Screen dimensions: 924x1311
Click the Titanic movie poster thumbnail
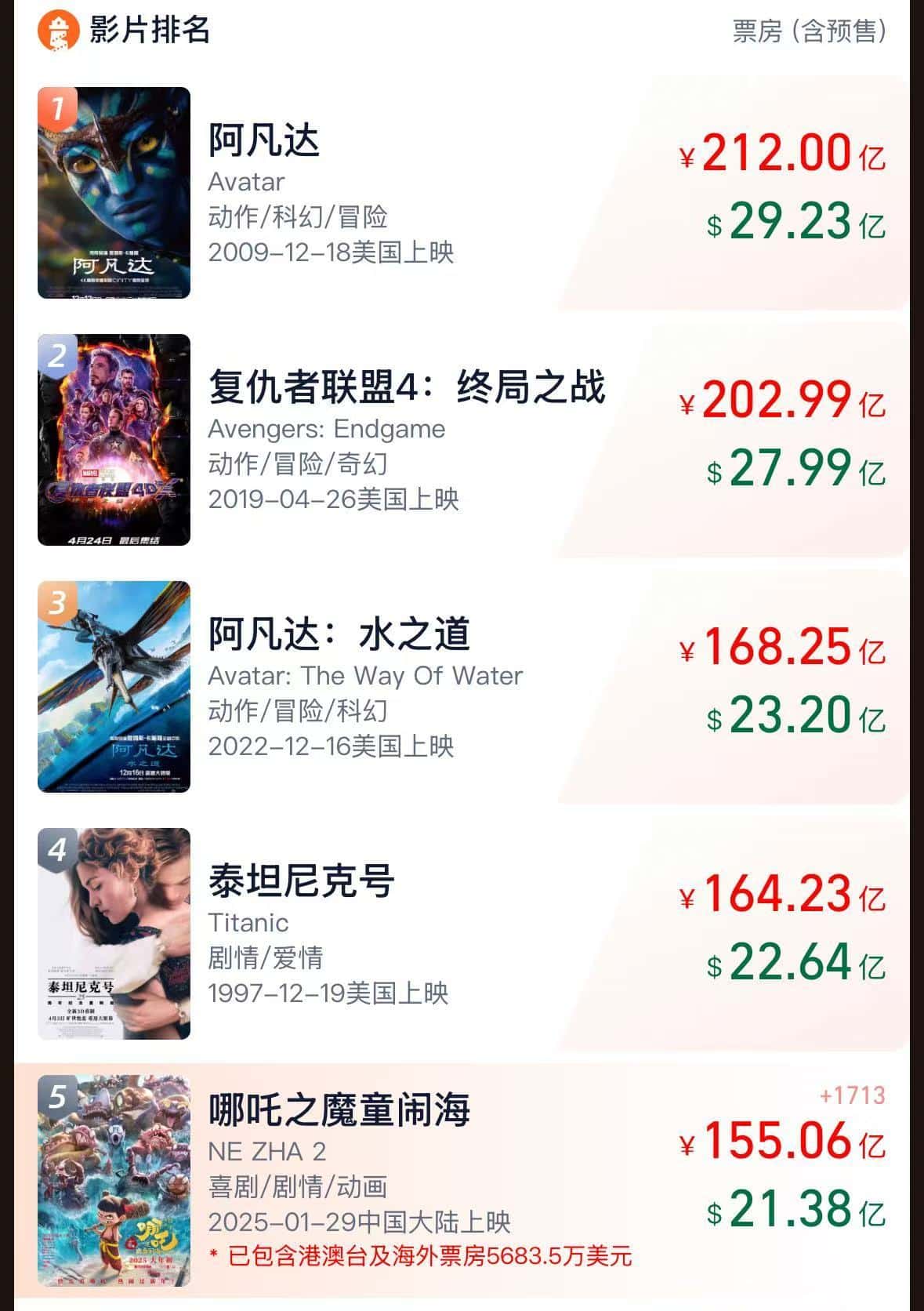tap(114, 935)
